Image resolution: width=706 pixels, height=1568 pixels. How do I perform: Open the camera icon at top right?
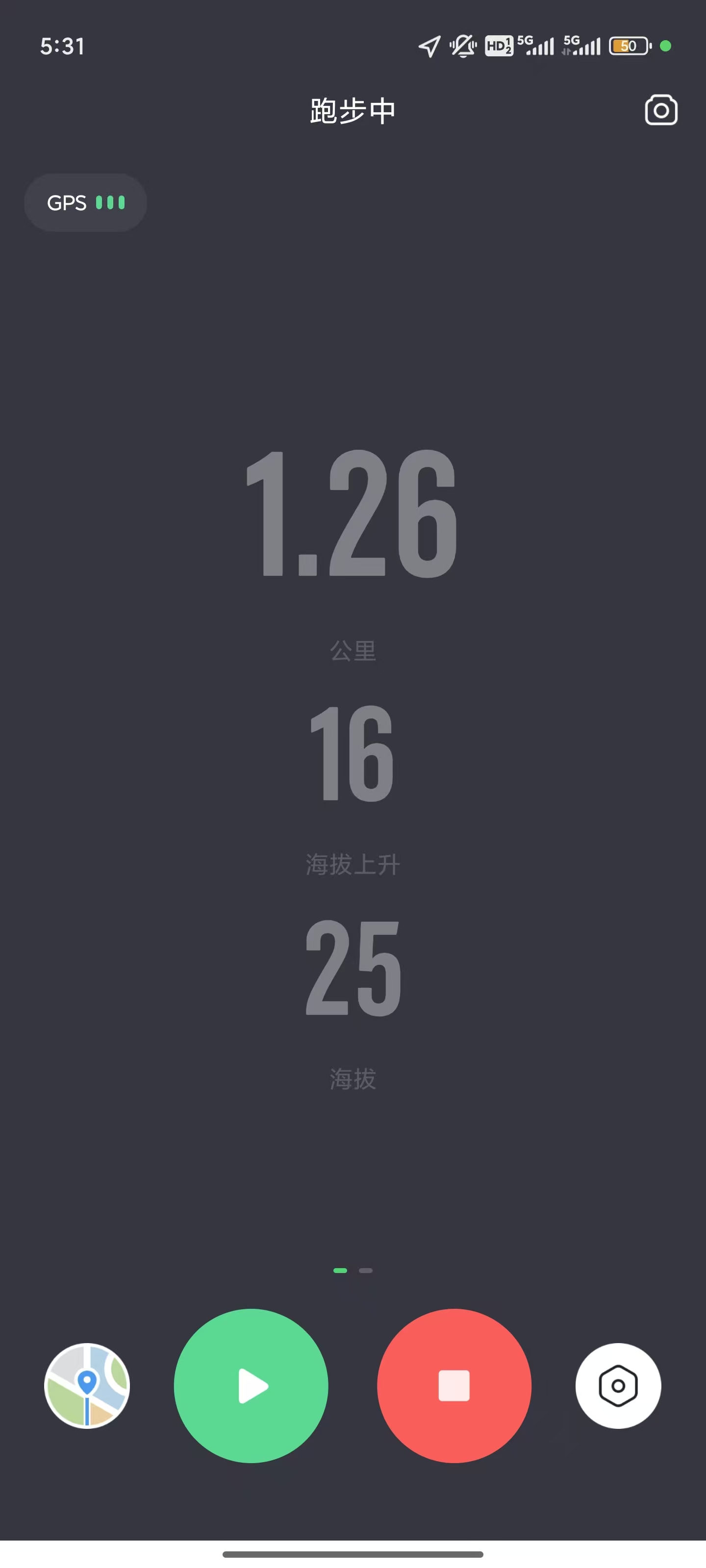pos(661,110)
